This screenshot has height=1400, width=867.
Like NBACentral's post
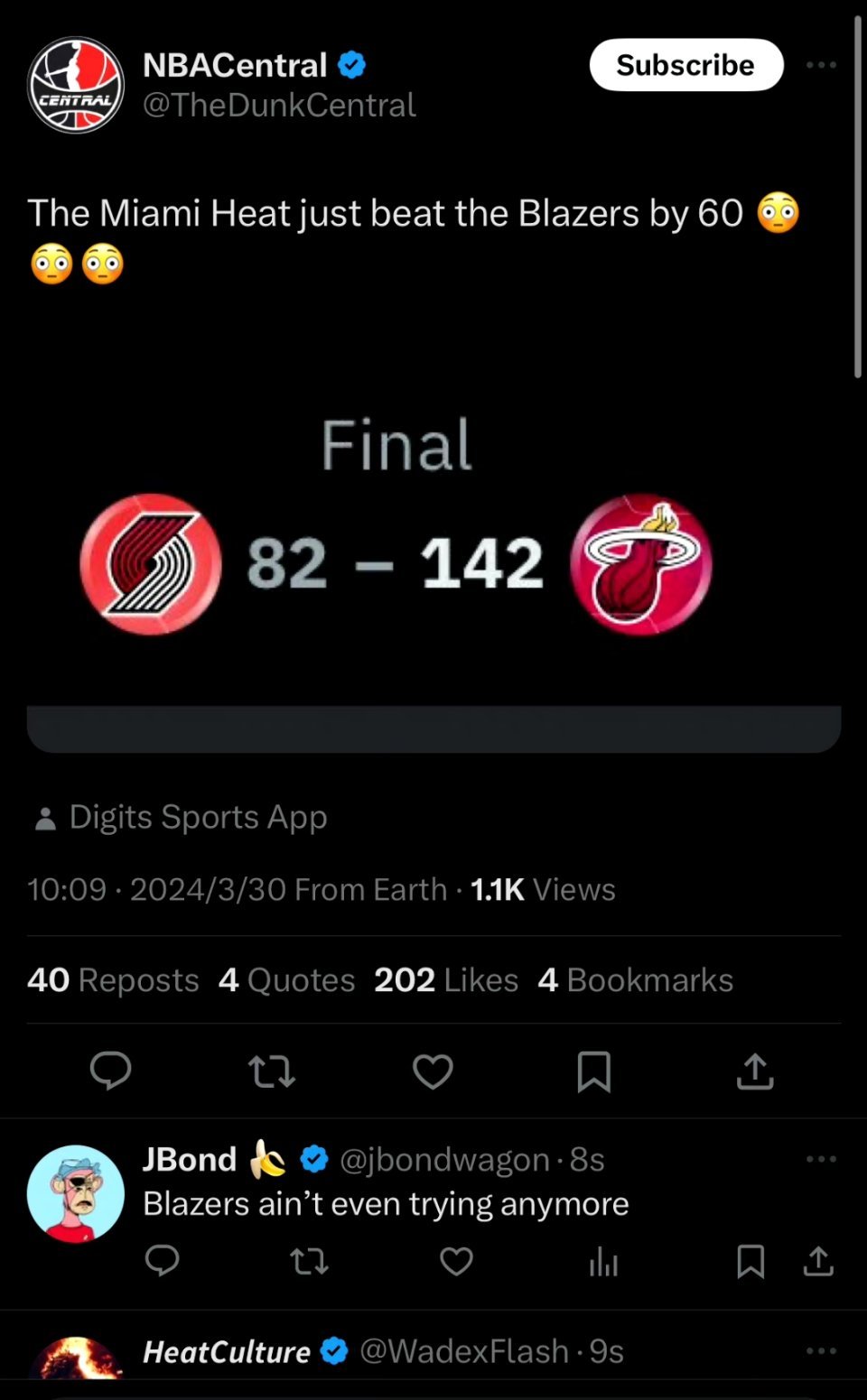point(433,1071)
